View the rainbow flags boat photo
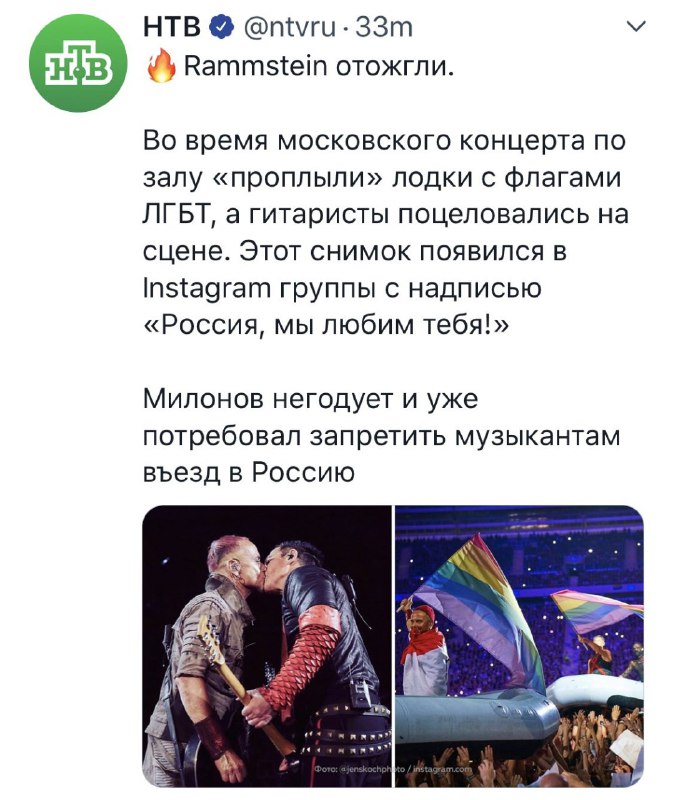Viewport: 673px width, 800px height. coord(519,645)
